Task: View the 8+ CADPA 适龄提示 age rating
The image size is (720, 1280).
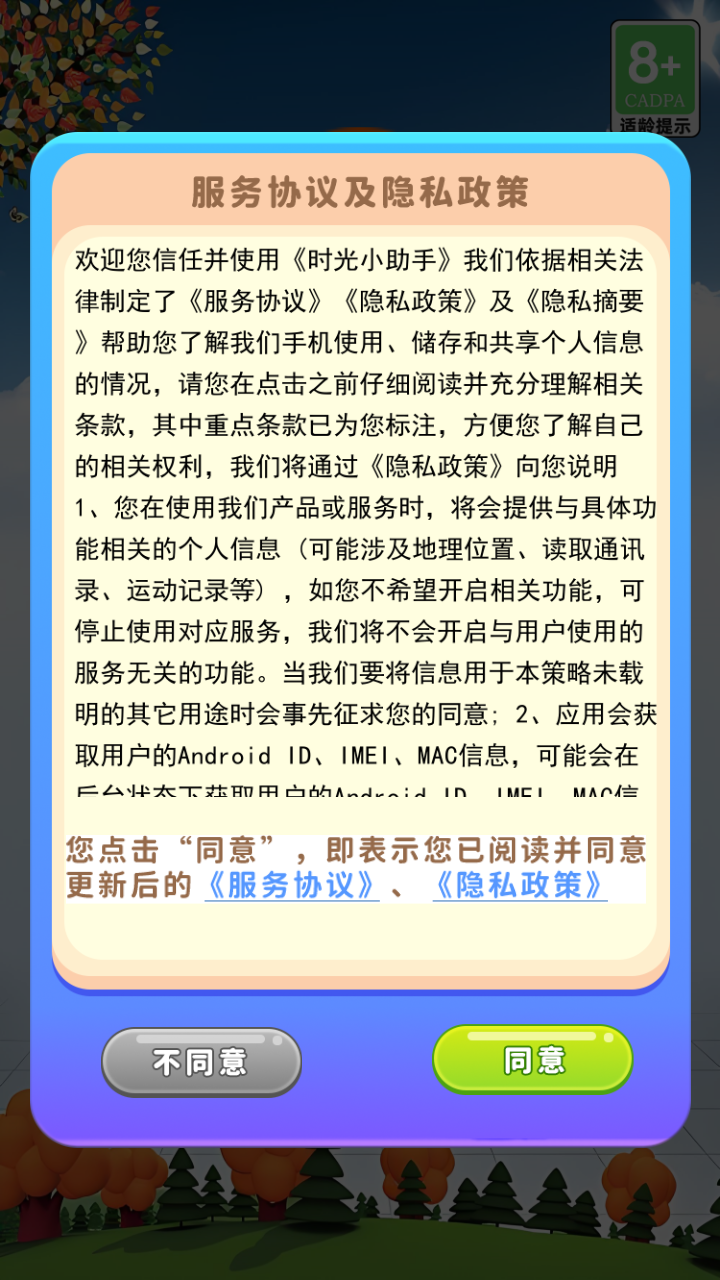Action: pos(655,78)
